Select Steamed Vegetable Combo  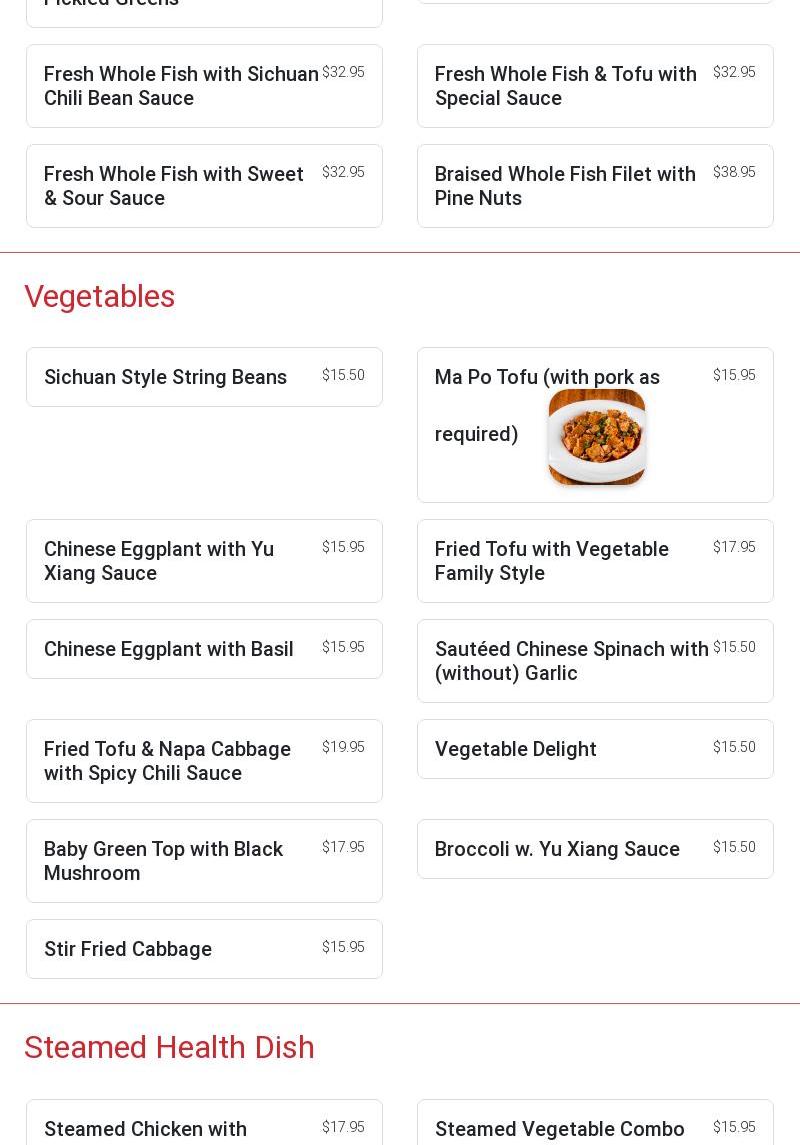click(595, 1129)
